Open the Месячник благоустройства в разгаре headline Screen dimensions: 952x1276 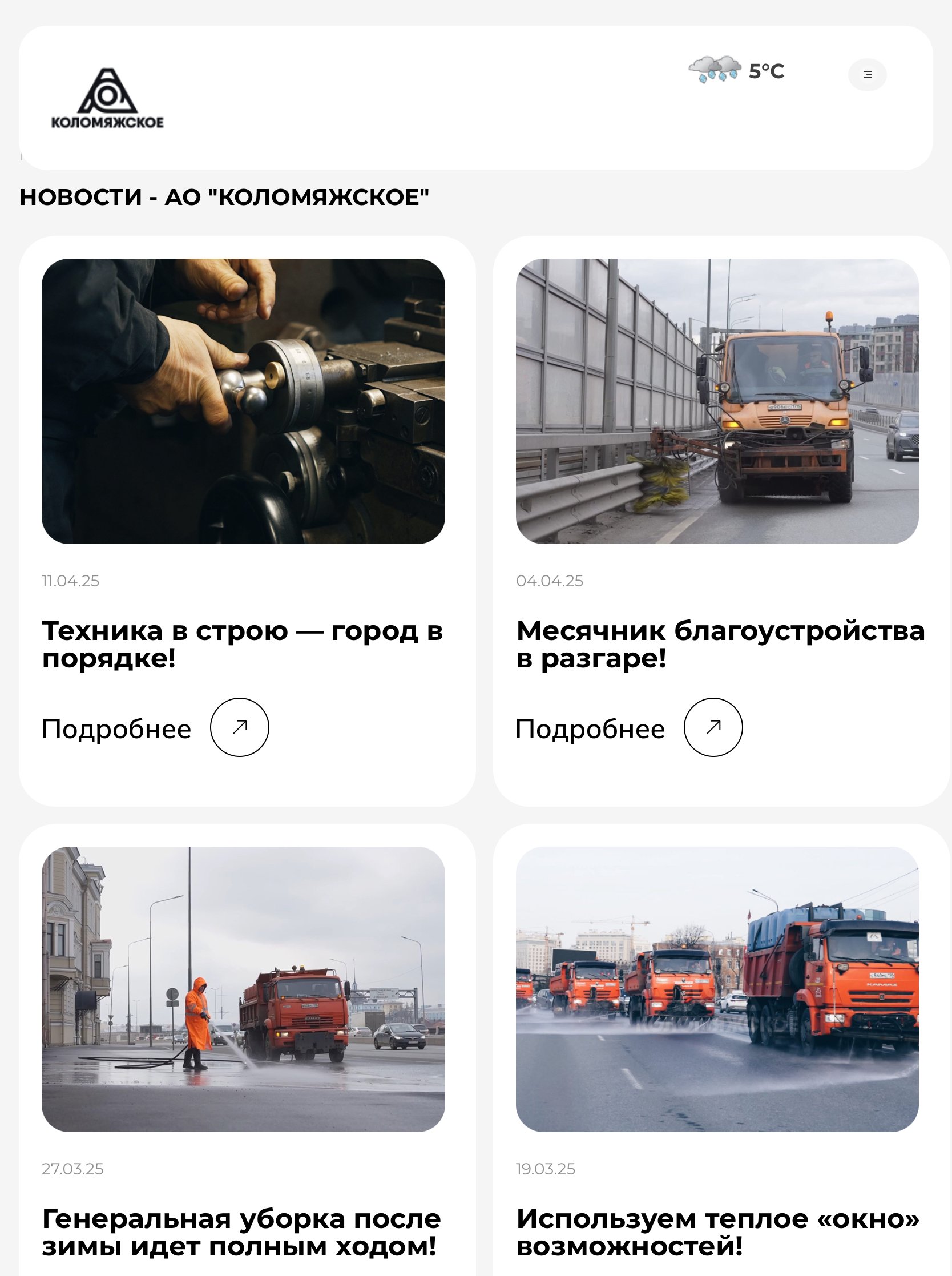[x=719, y=645]
